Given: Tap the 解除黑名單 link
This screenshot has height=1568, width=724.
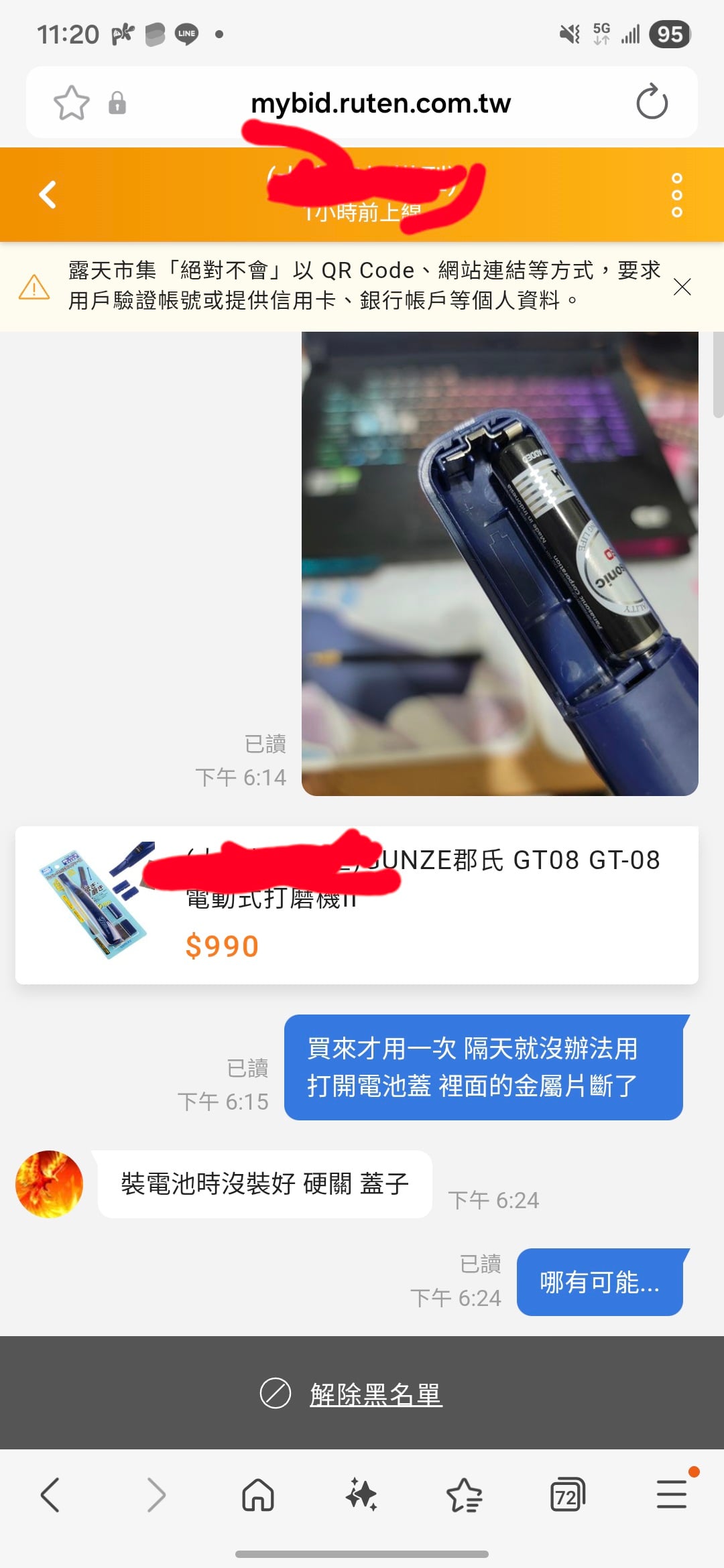Looking at the screenshot, I should 375,1394.
